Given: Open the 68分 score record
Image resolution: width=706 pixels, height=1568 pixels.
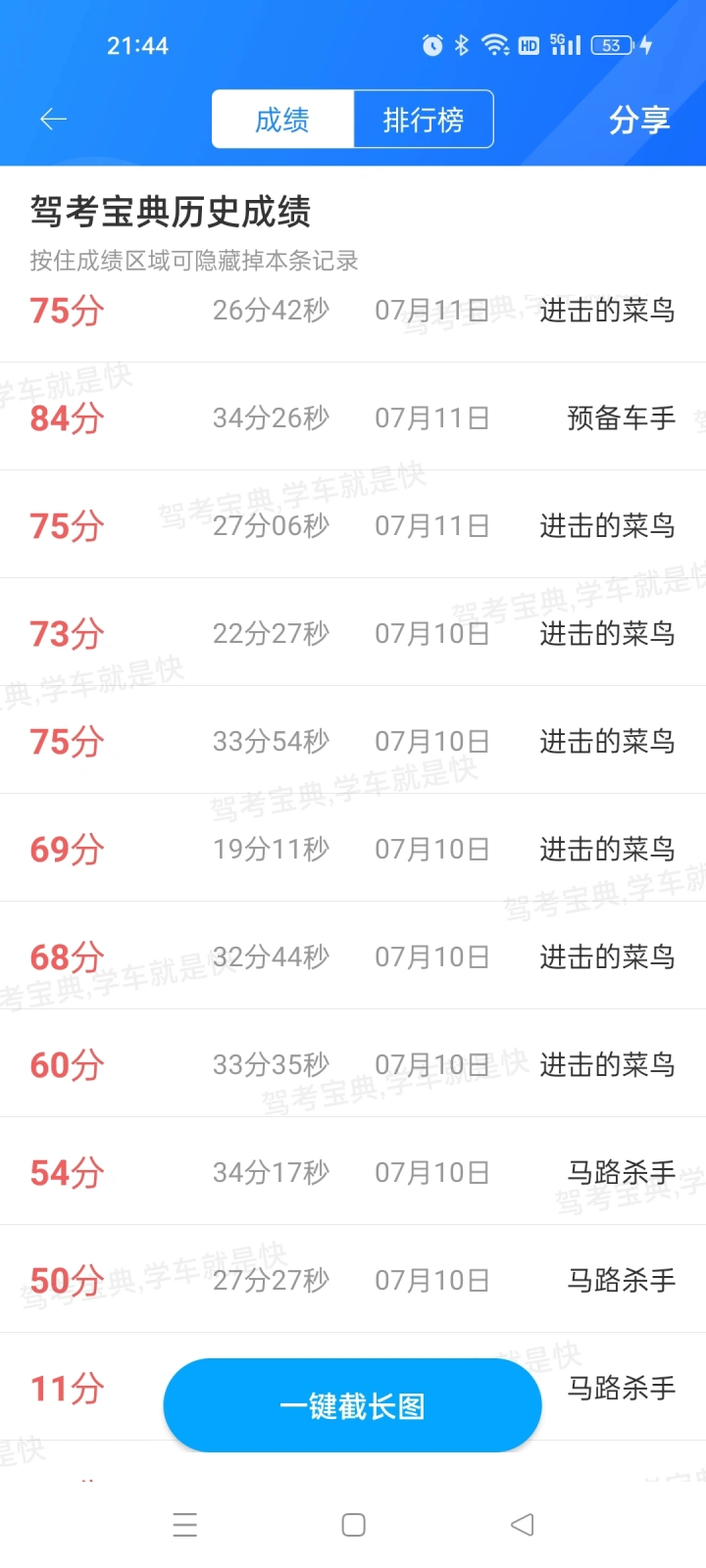Looking at the screenshot, I should pos(353,957).
